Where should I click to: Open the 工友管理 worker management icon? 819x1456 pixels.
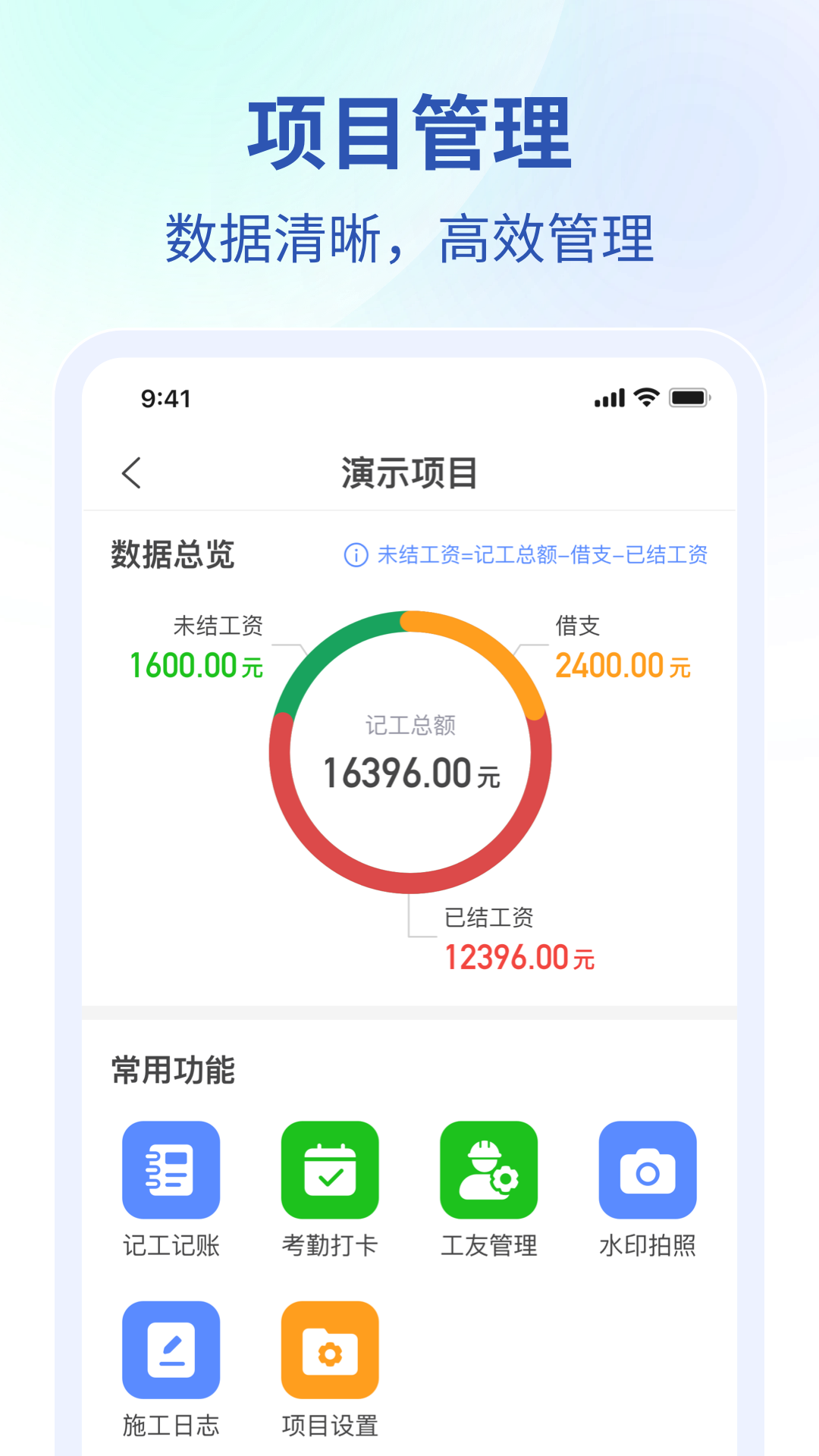(x=489, y=1169)
